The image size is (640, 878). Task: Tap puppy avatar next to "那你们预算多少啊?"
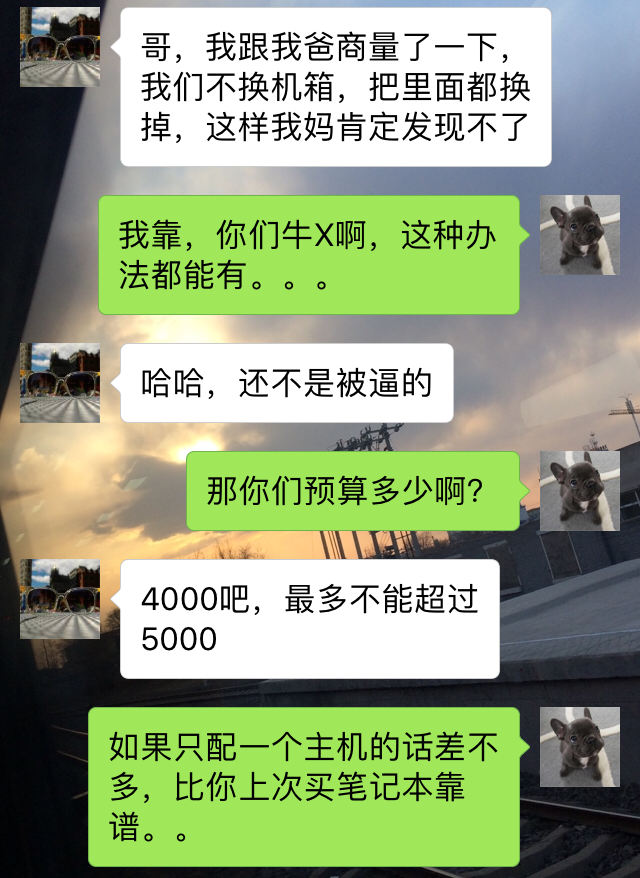tap(580, 491)
